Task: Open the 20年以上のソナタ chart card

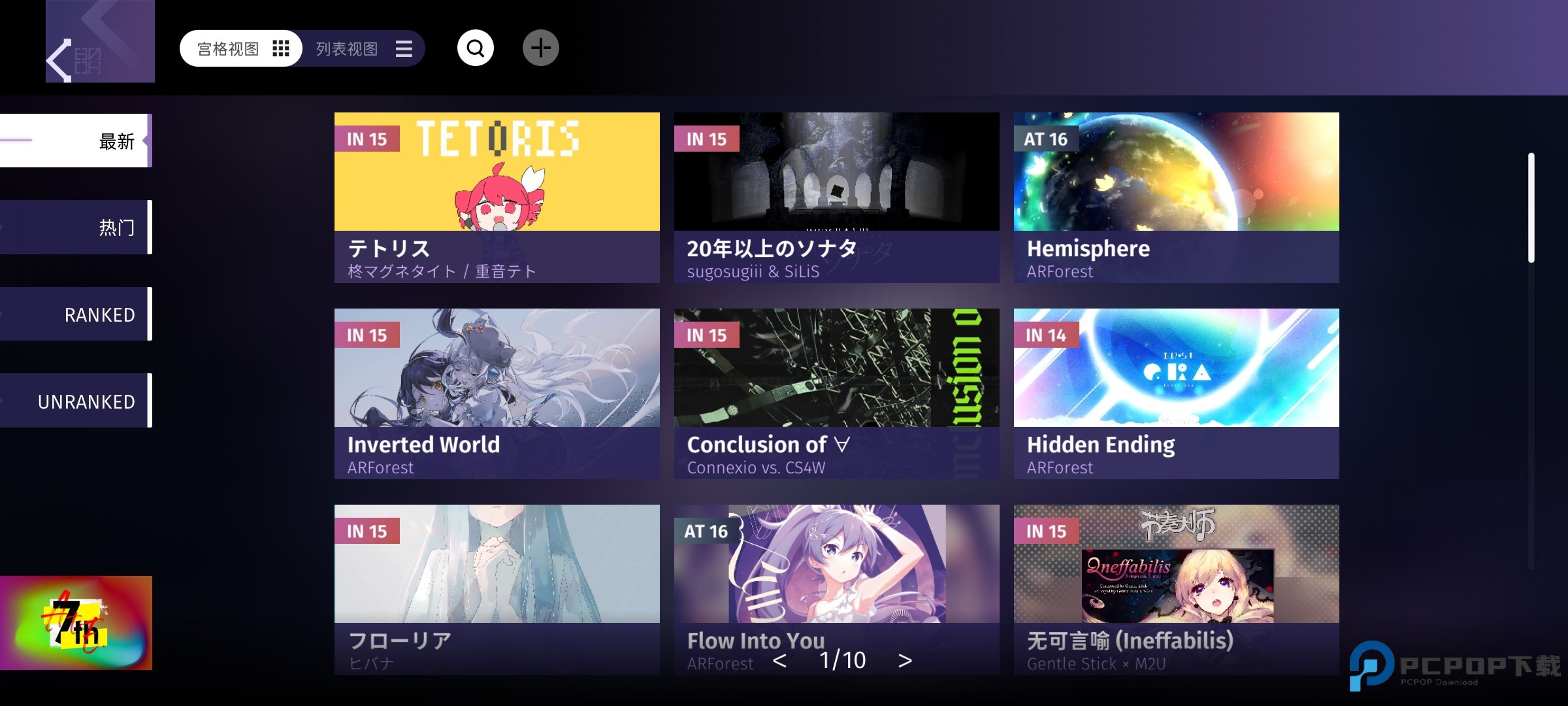Action: (836, 197)
